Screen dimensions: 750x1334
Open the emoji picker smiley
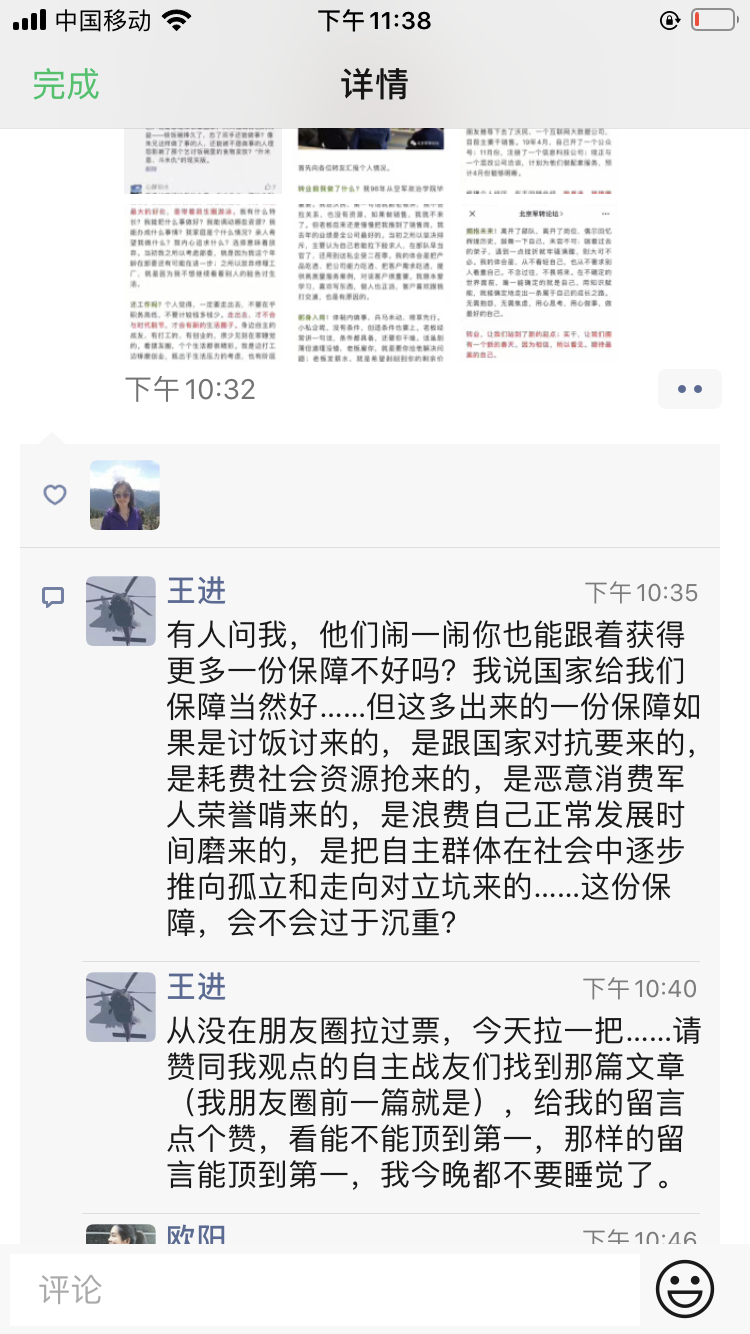685,1289
